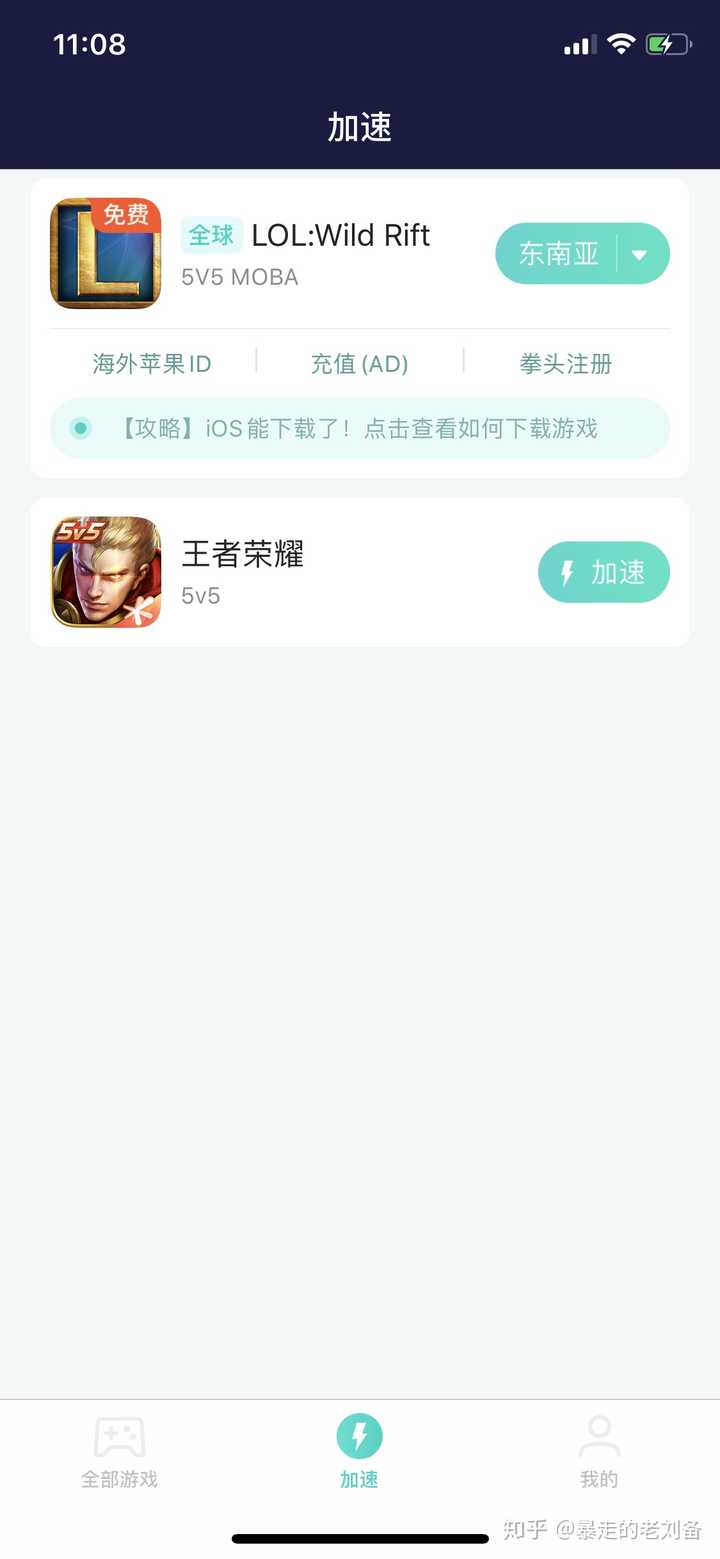Start acceleration for 王者荣耀
The image size is (720, 1559).
(x=604, y=572)
